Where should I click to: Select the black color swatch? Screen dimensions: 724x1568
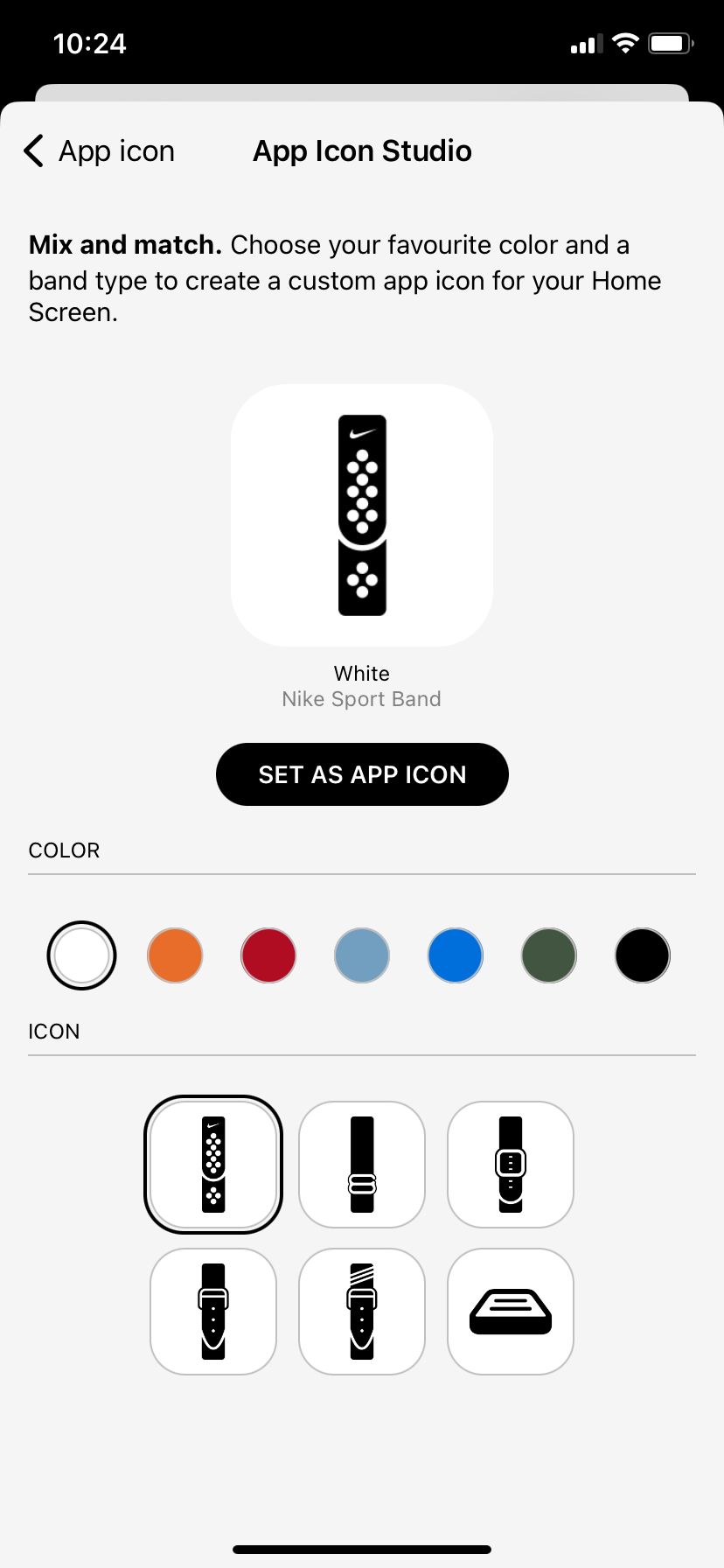coord(643,955)
